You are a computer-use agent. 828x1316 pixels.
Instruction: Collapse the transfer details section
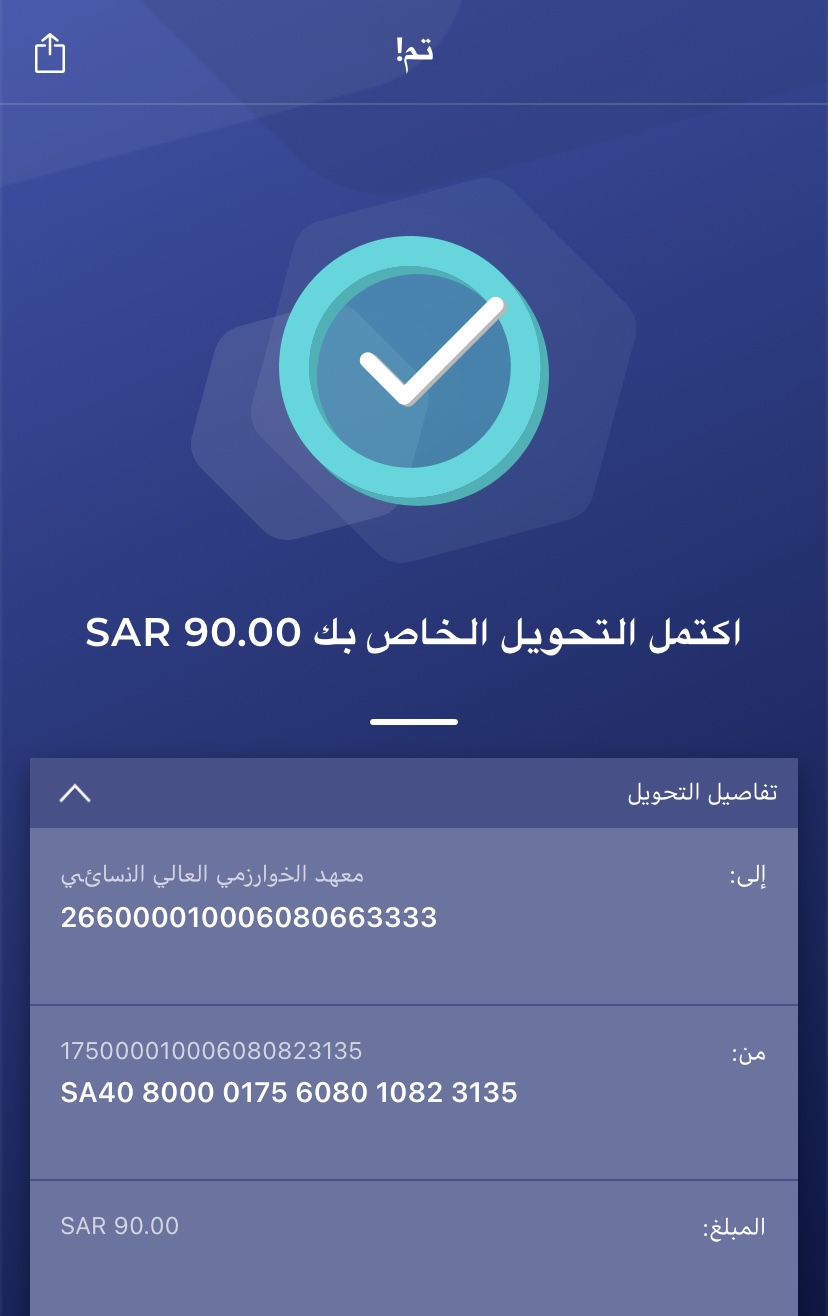pyautogui.click(x=75, y=793)
